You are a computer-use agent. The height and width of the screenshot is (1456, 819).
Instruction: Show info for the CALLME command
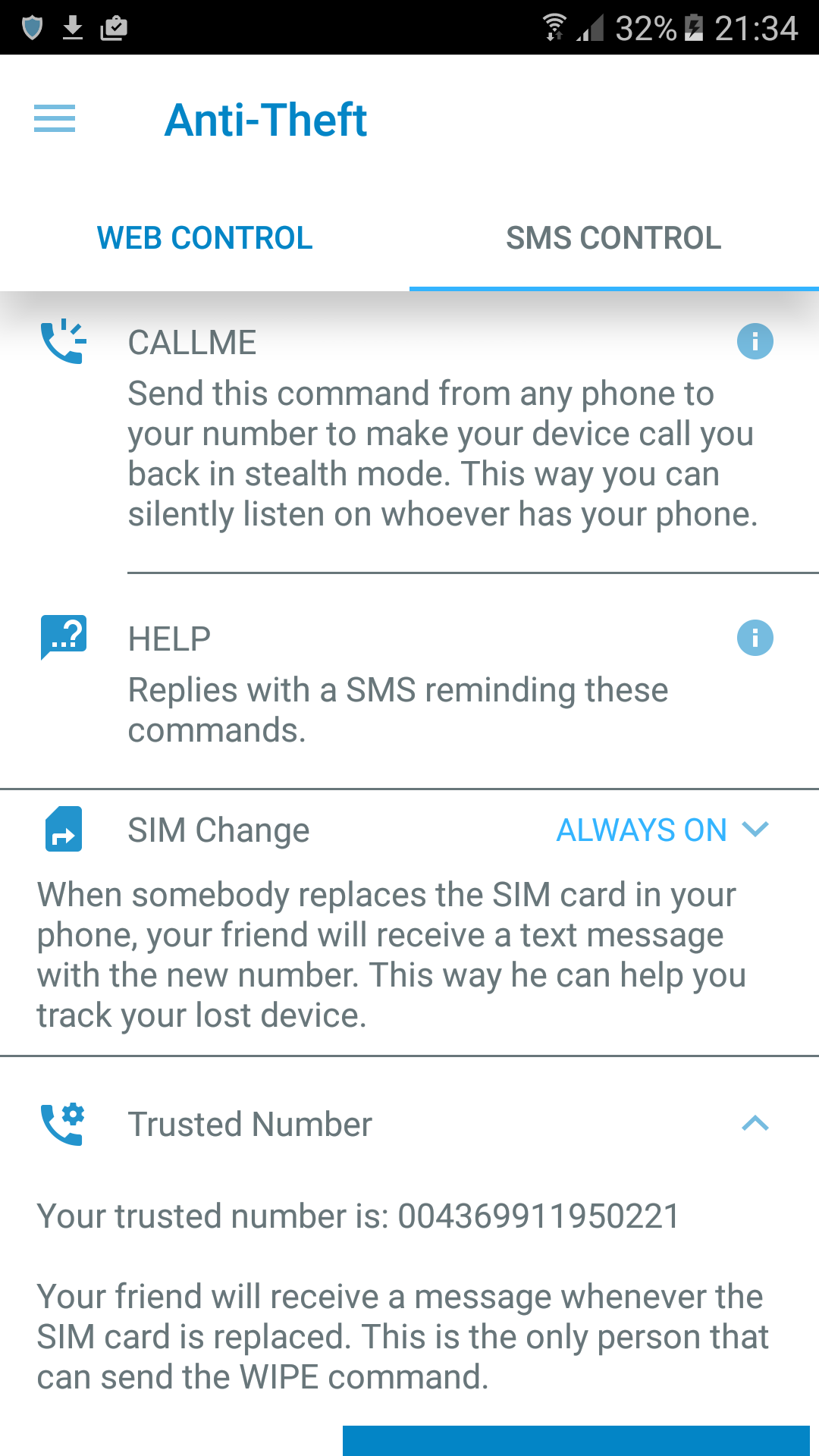[x=755, y=342]
